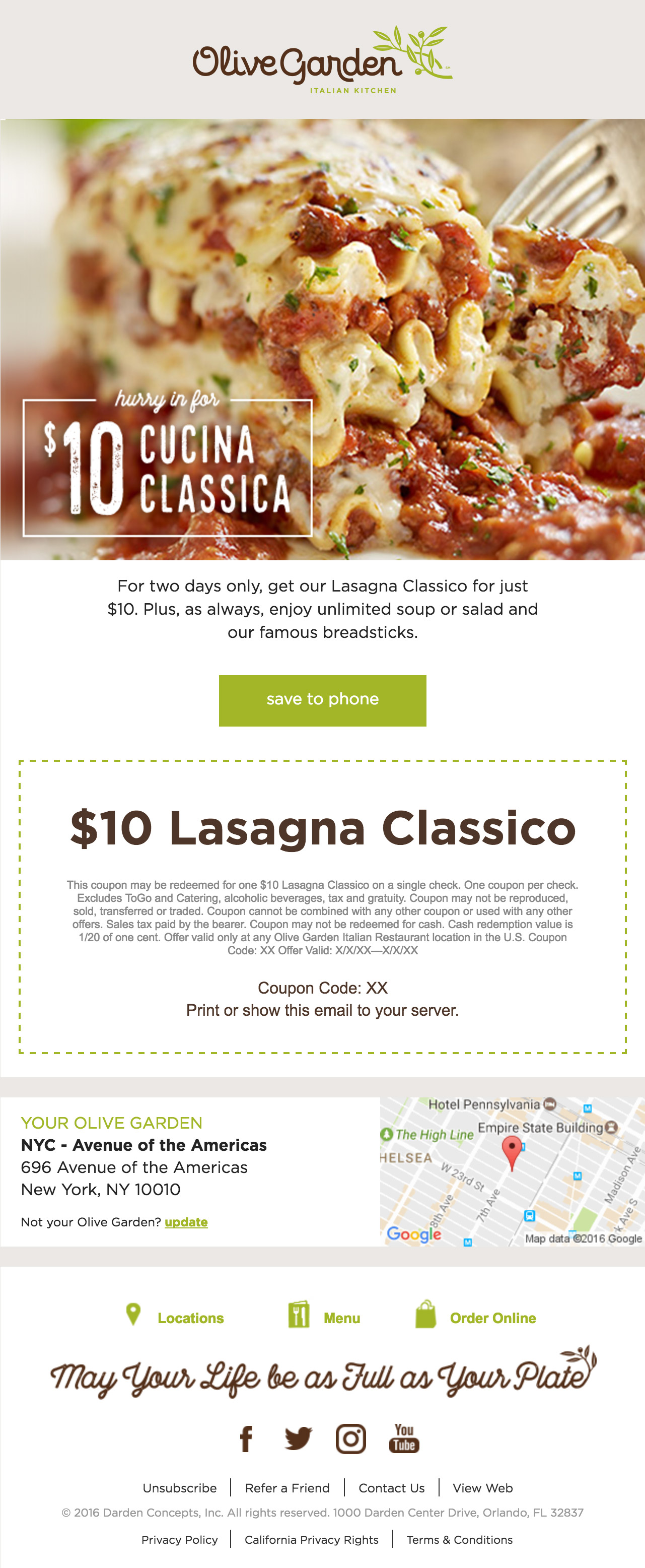645x1568 pixels.
Task: View the Menu link
Action: (341, 1318)
